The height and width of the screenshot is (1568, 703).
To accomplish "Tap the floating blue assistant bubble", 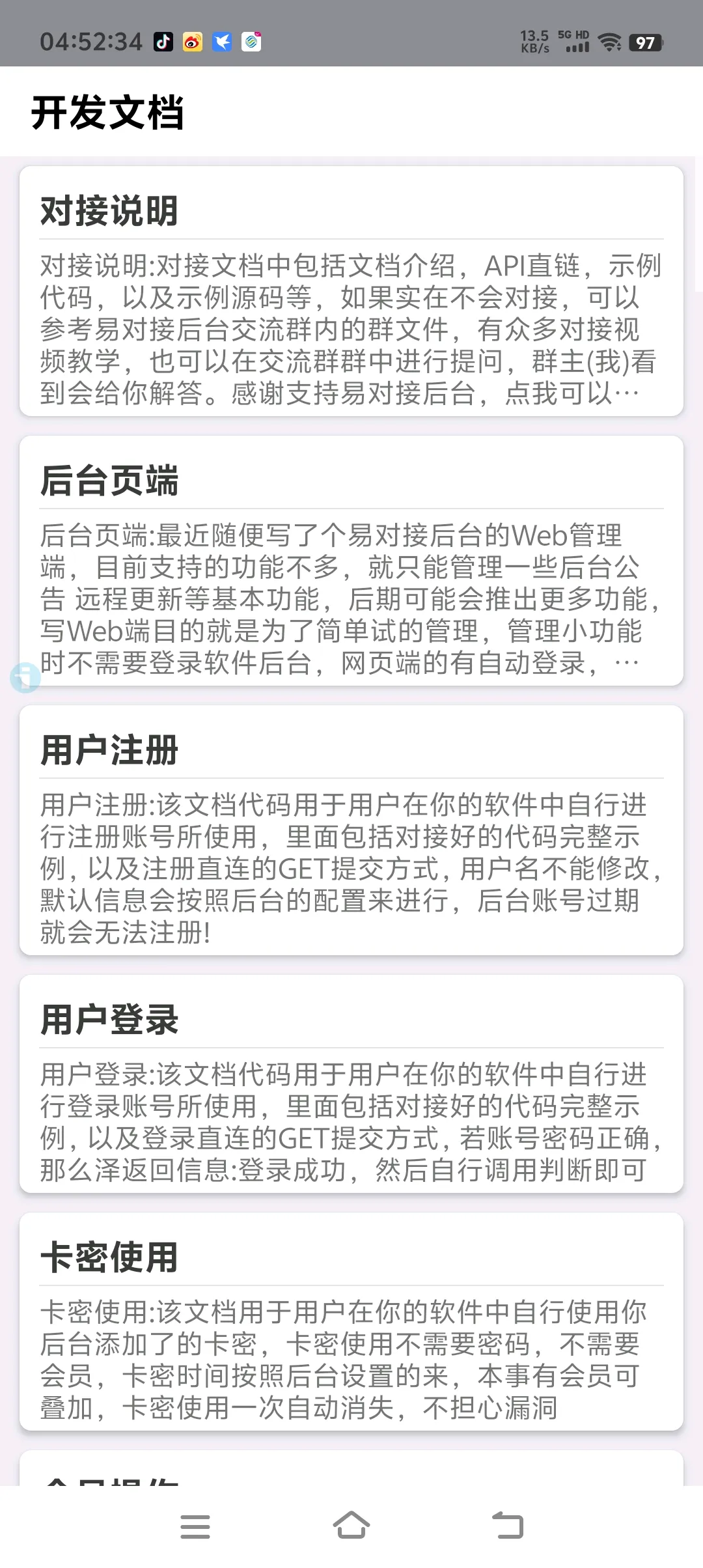I will click(25, 678).
